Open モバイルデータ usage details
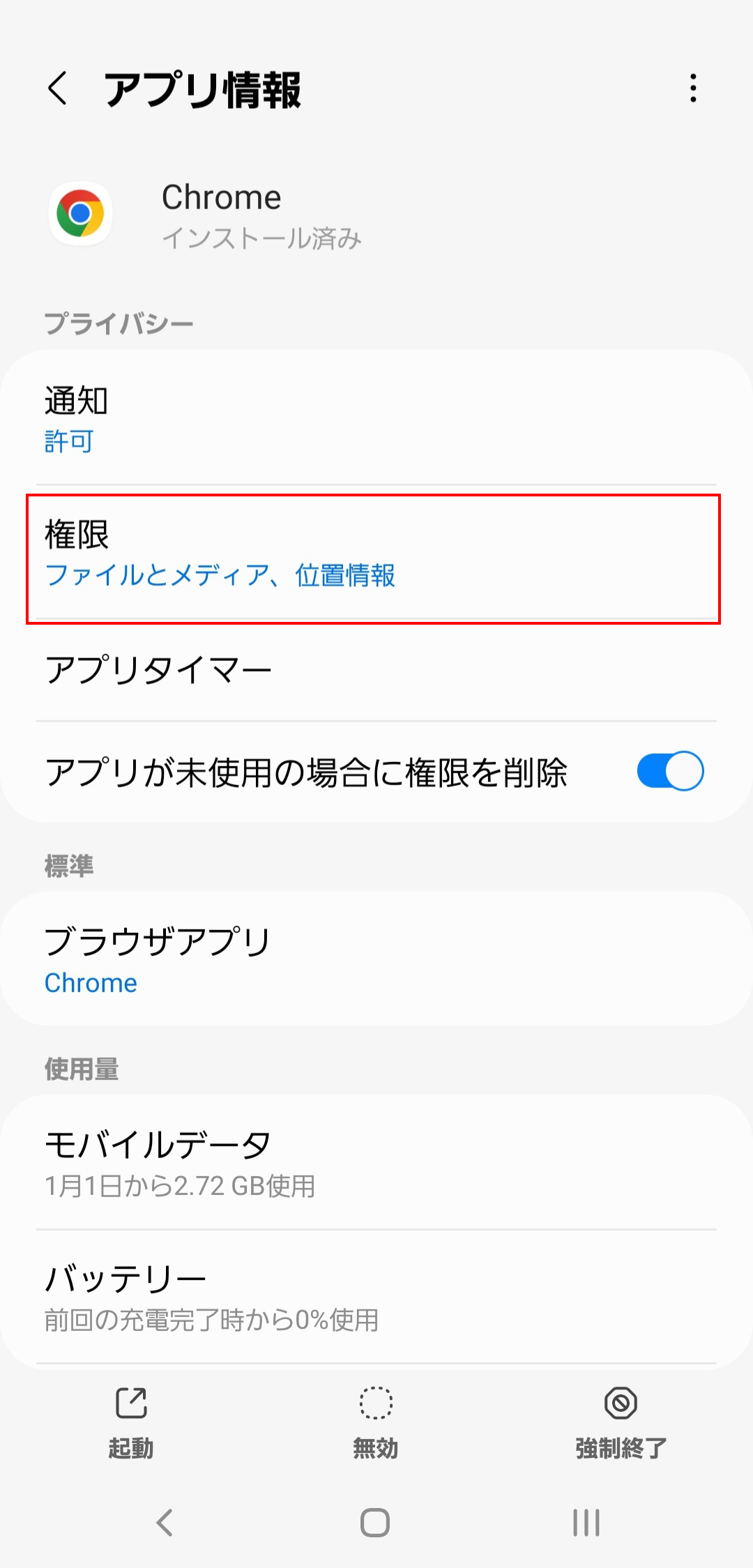Viewport: 753px width, 1568px height. pos(376,1163)
